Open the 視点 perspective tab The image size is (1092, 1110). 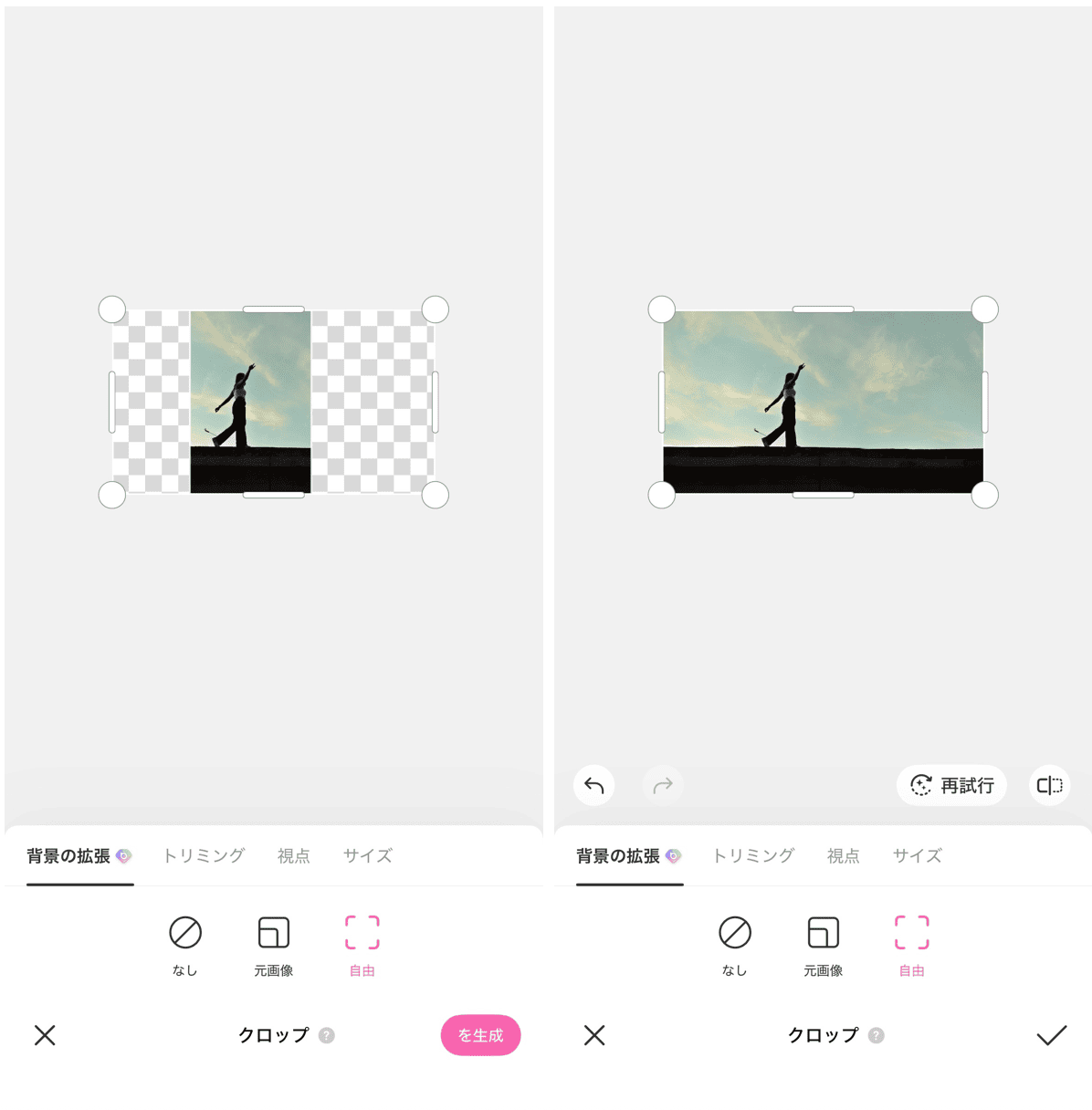[x=293, y=855]
